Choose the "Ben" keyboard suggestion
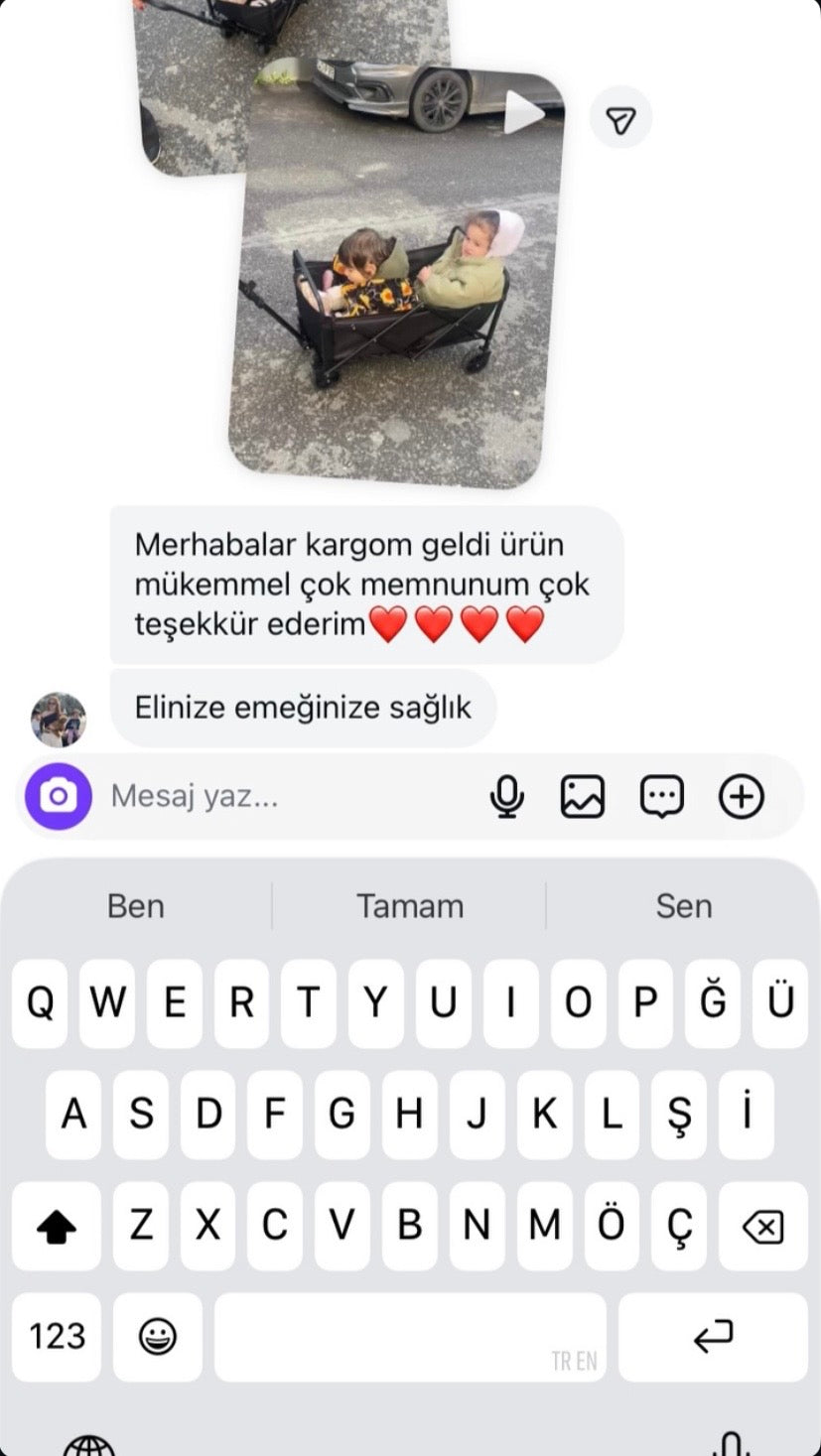 [x=136, y=906]
